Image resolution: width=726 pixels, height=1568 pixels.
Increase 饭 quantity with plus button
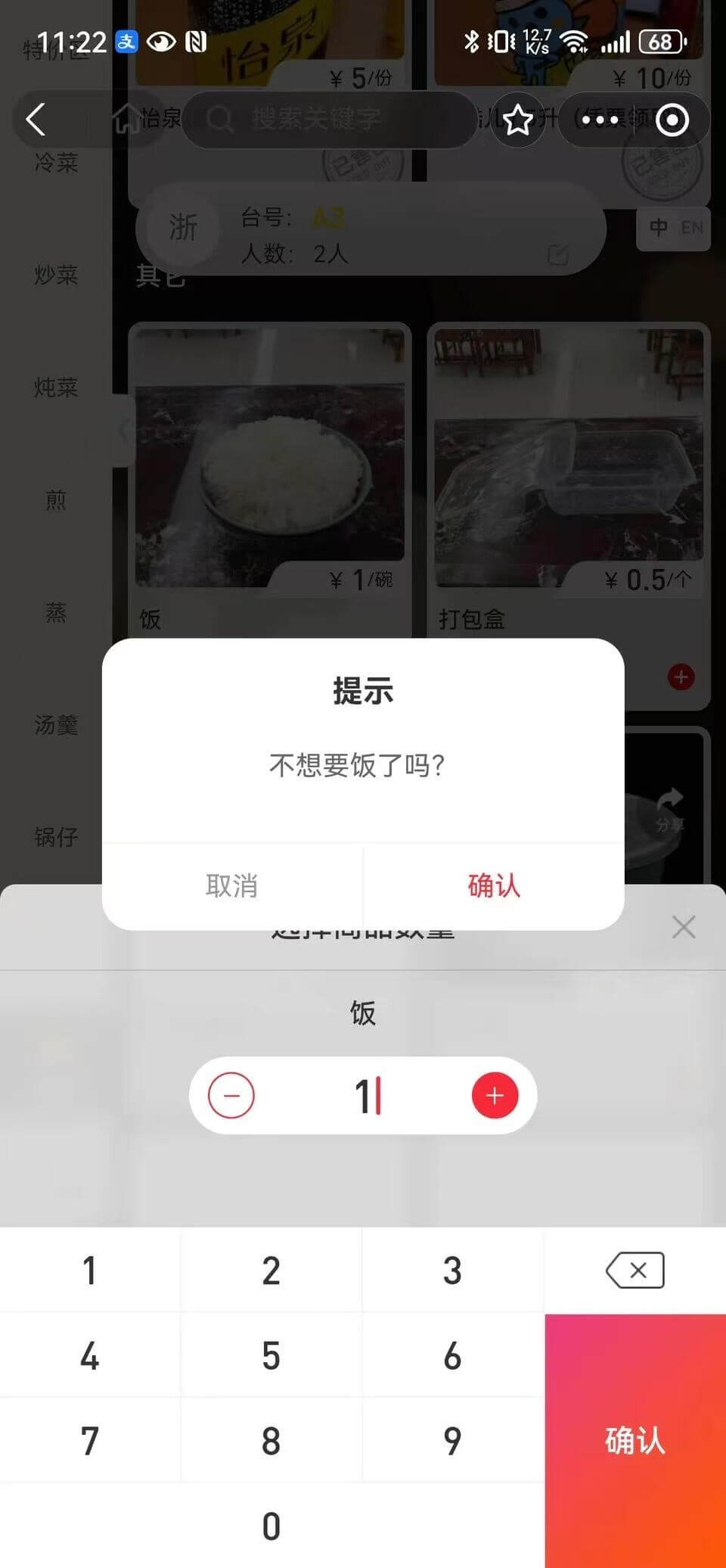pyautogui.click(x=495, y=1095)
